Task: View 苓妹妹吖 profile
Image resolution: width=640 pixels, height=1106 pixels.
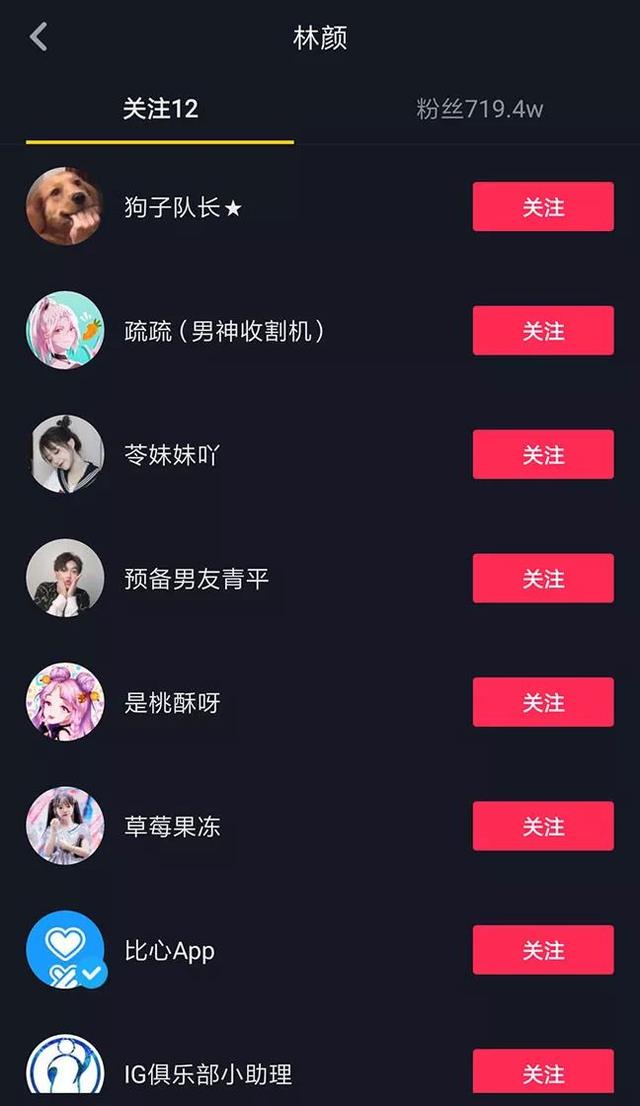Action: point(171,455)
